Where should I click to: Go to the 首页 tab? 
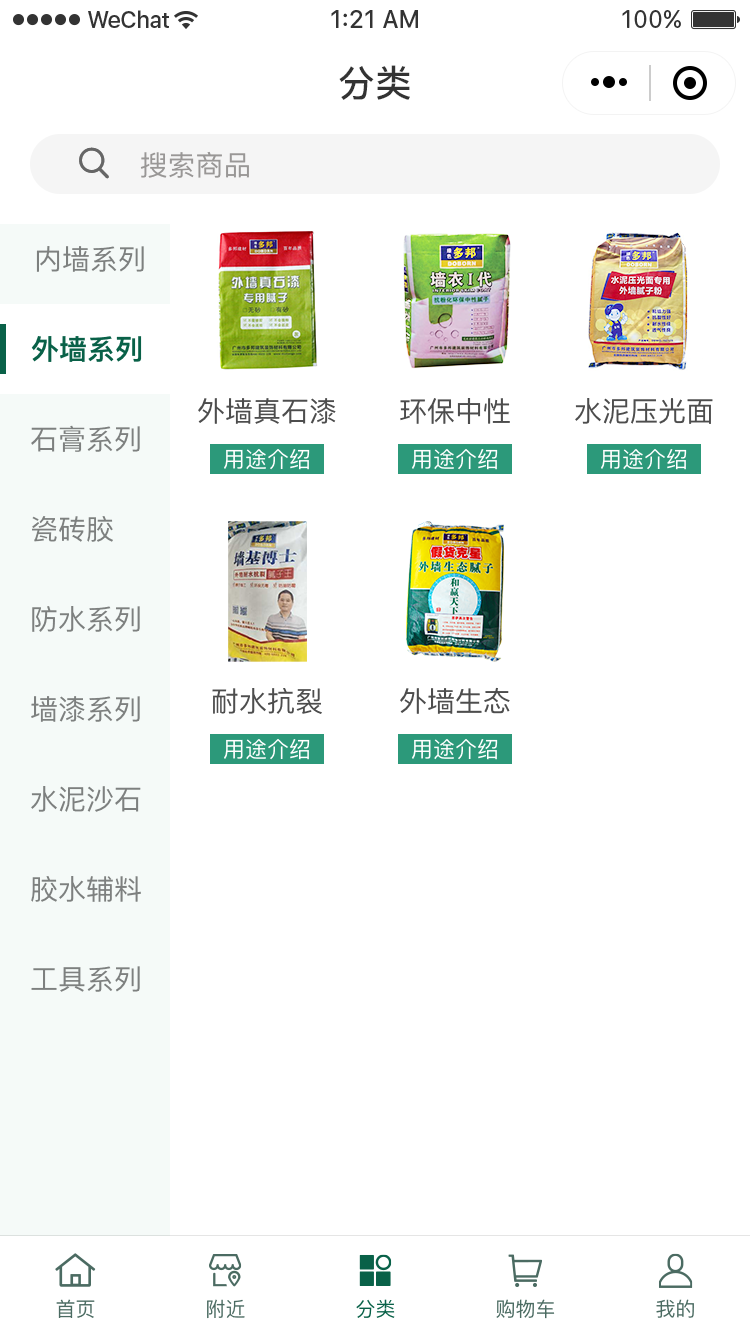(x=75, y=1285)
